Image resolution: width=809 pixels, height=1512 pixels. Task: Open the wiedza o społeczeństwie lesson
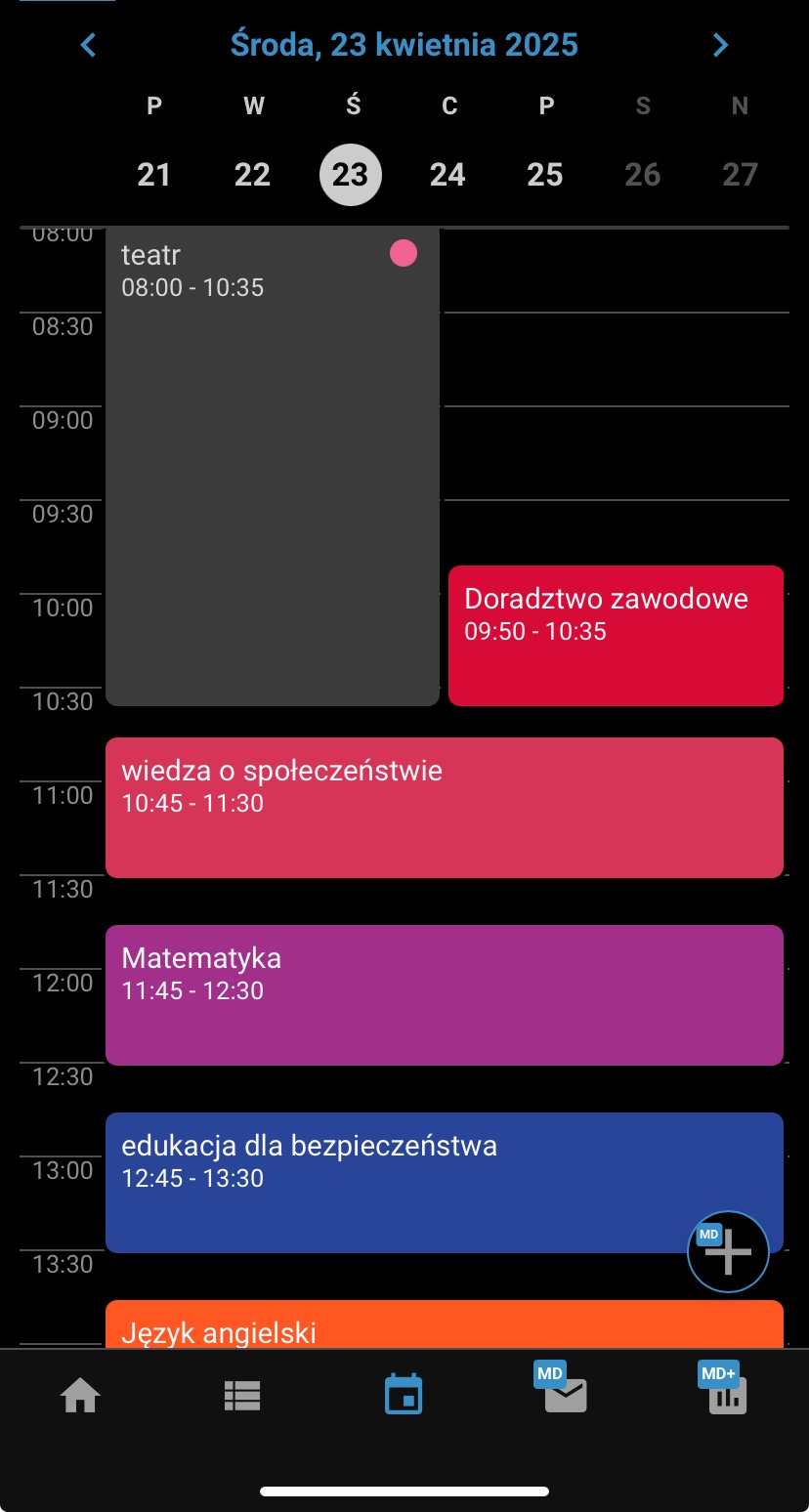[444, 807]
